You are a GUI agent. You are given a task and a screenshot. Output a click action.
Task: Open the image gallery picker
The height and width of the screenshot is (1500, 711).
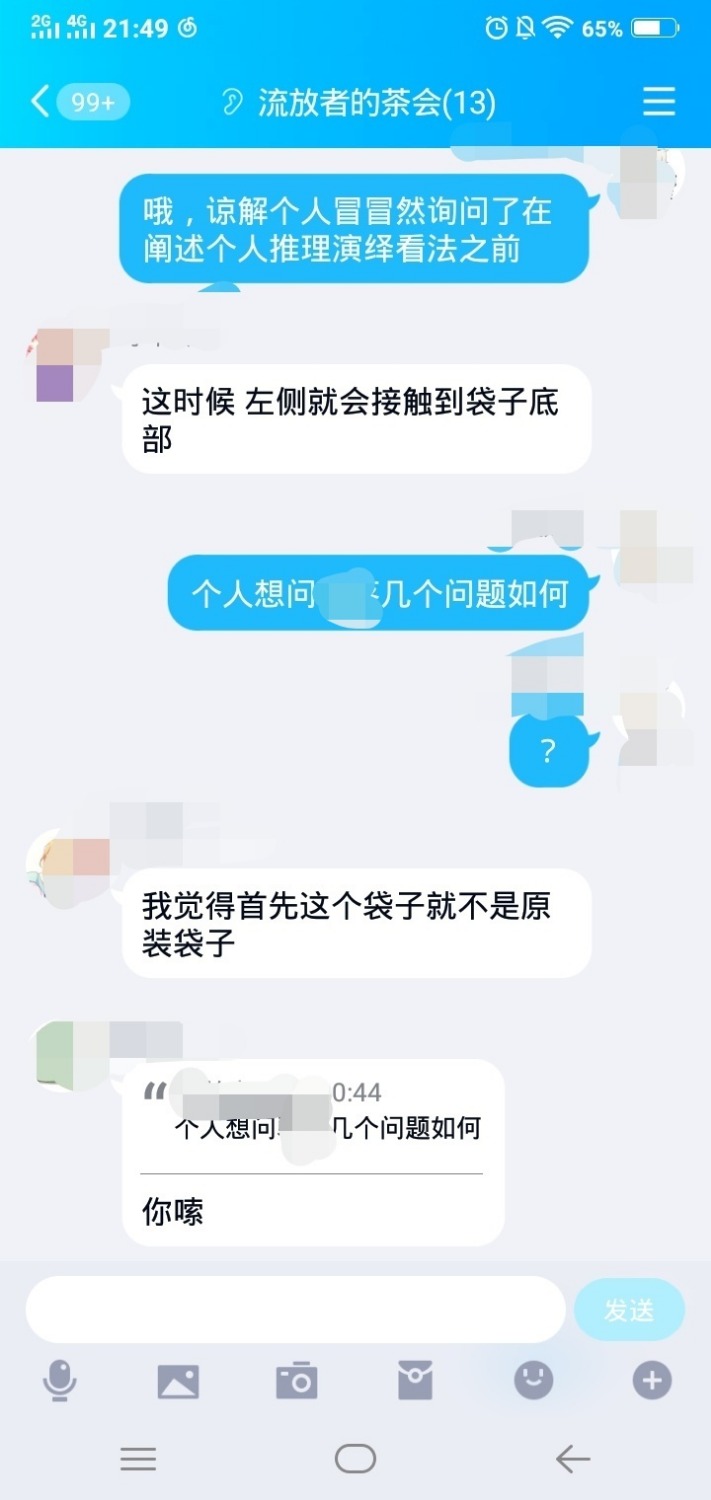(178, 1382)
